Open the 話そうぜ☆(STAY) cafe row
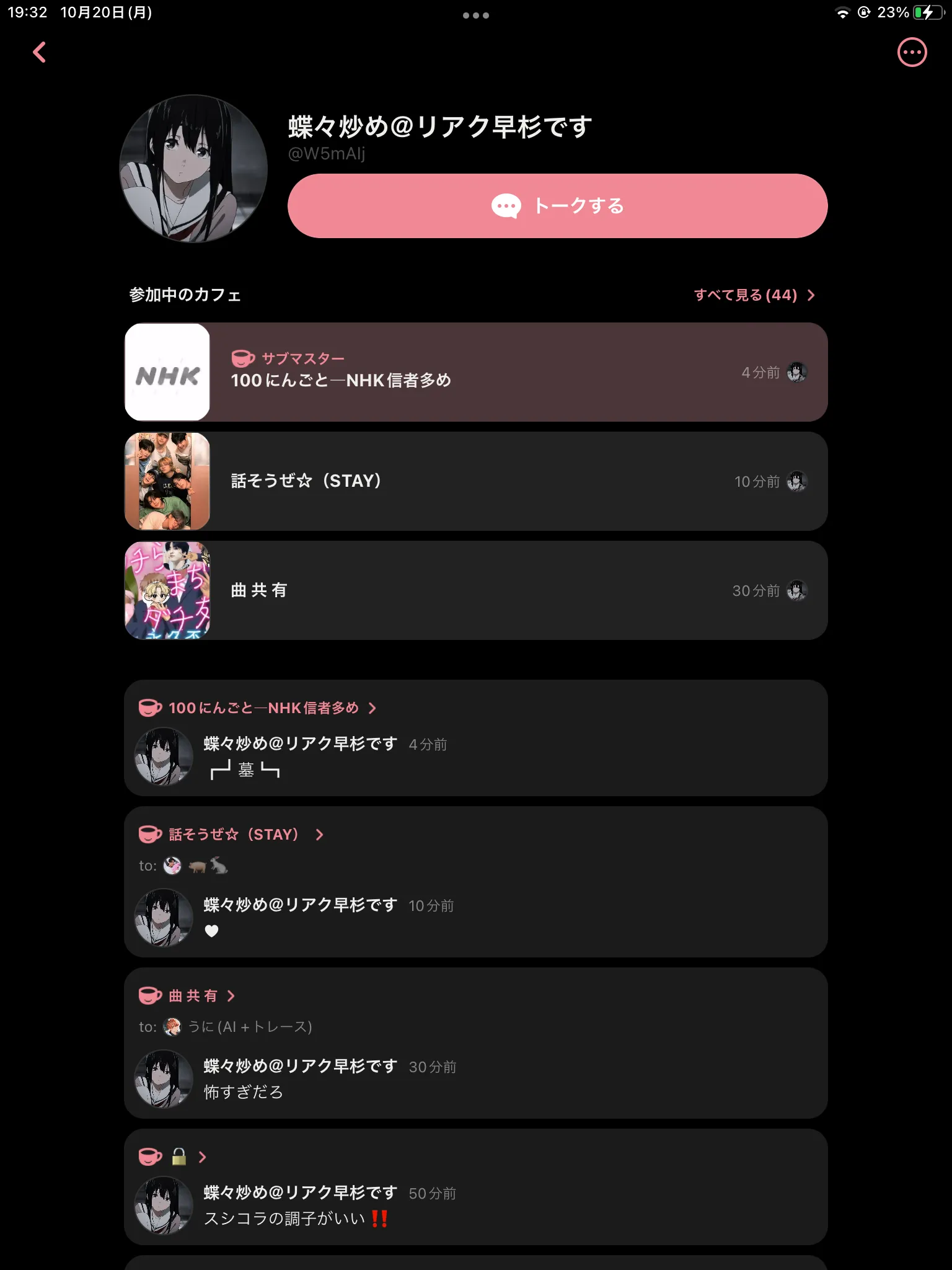Image resolution: width=952 pixels, height=1270 pixels. [x=476, y=481]
